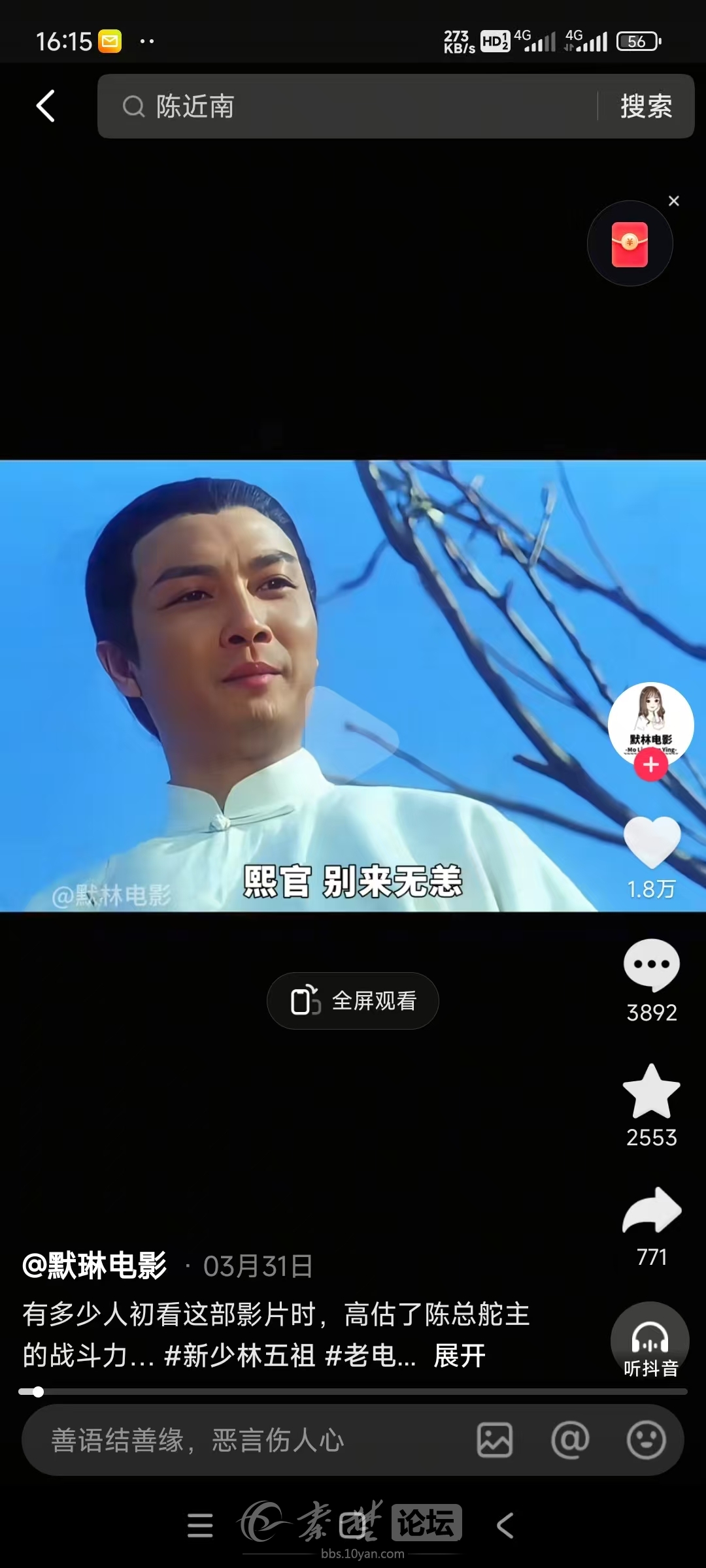Tap 全屏观看 to watch fullscreen
The height and width of the screenshot is (1568, 706).
click(353, 1001)
